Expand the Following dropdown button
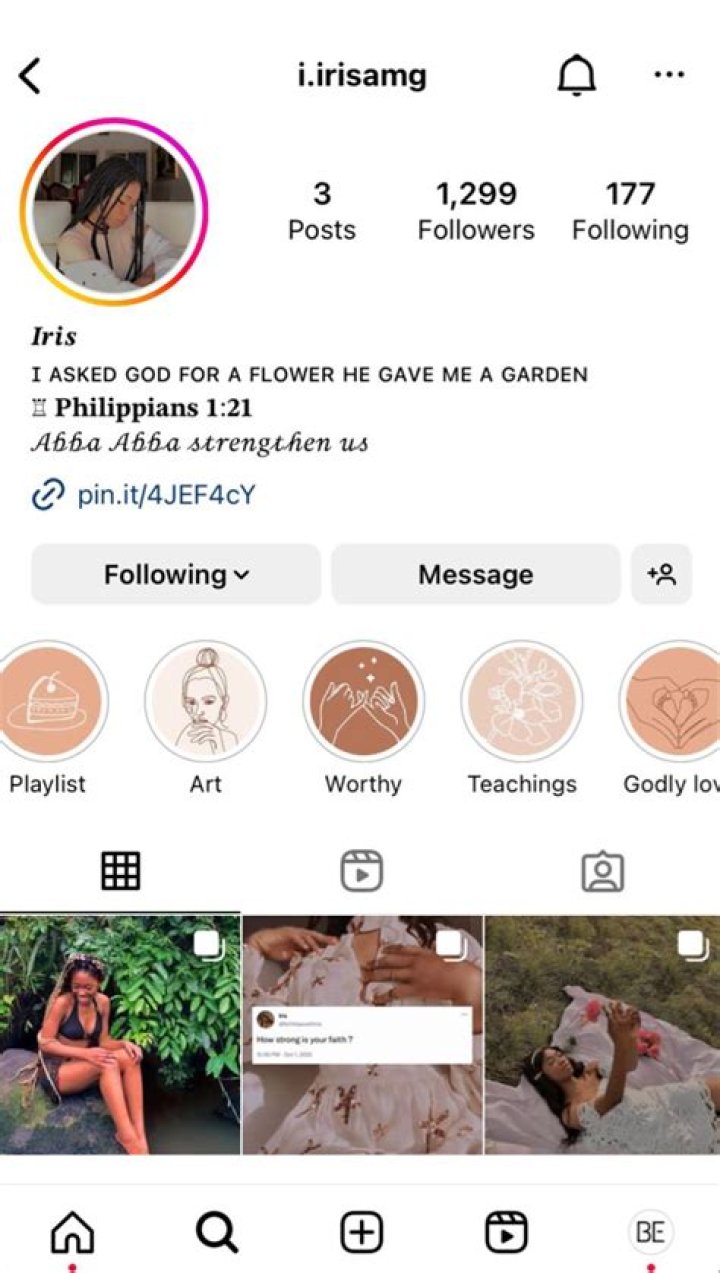 (176, 574)
